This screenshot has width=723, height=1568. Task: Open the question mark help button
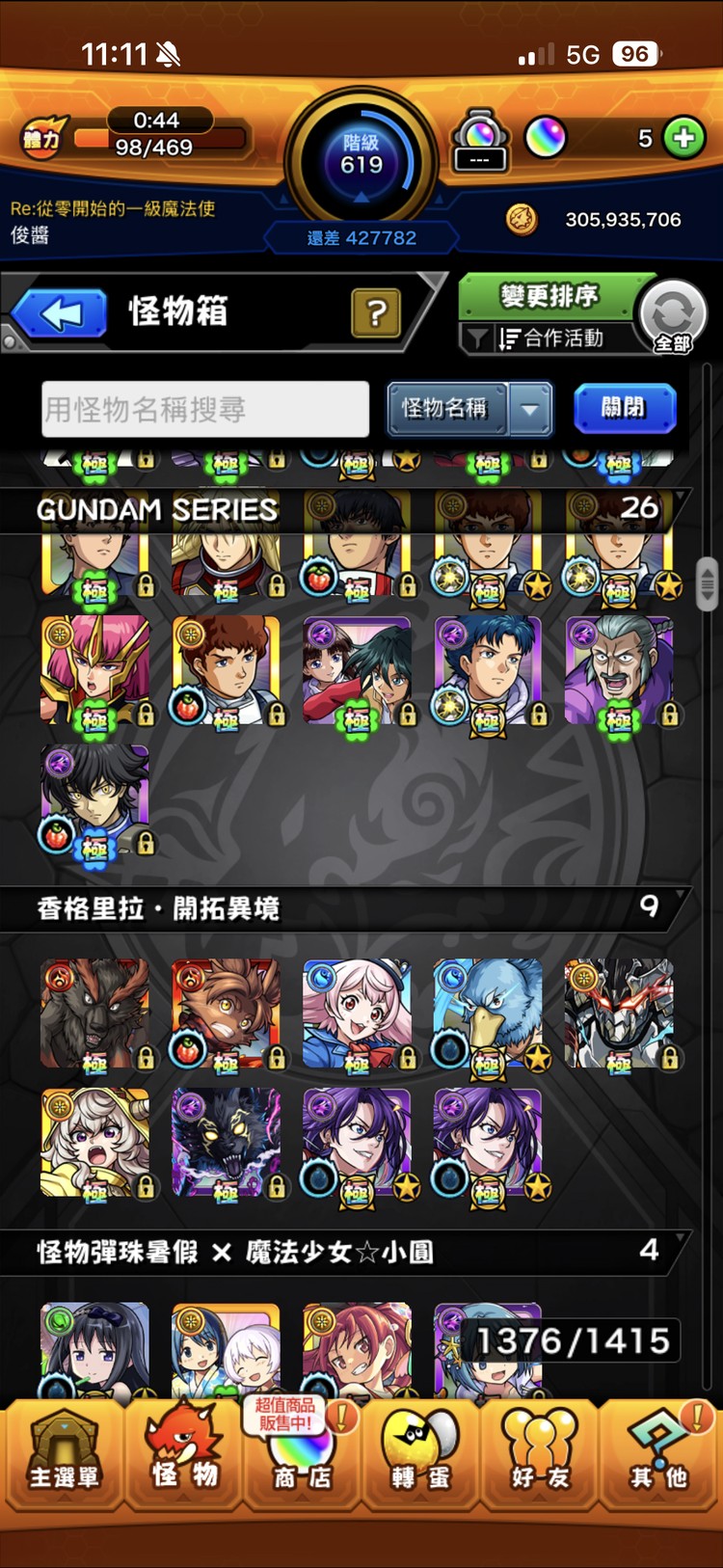376,312
